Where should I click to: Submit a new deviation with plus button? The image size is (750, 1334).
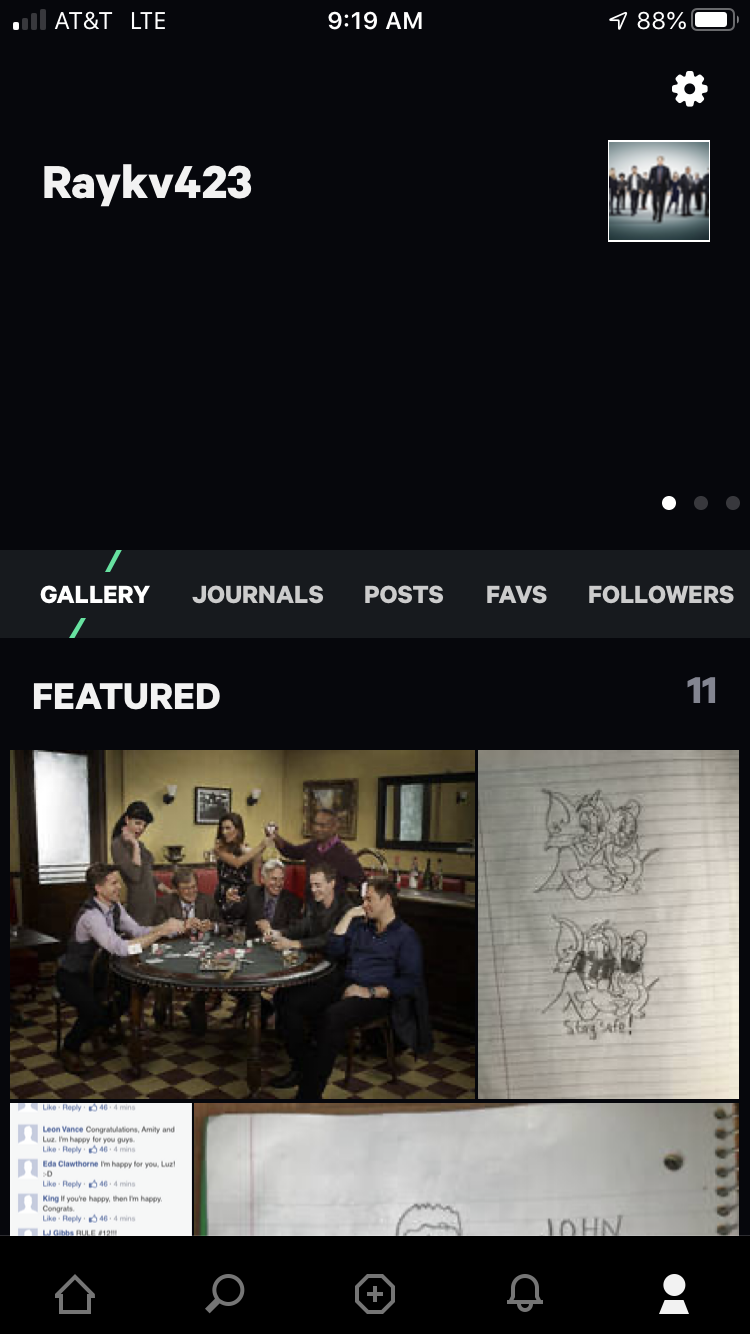click(375, 1295)
